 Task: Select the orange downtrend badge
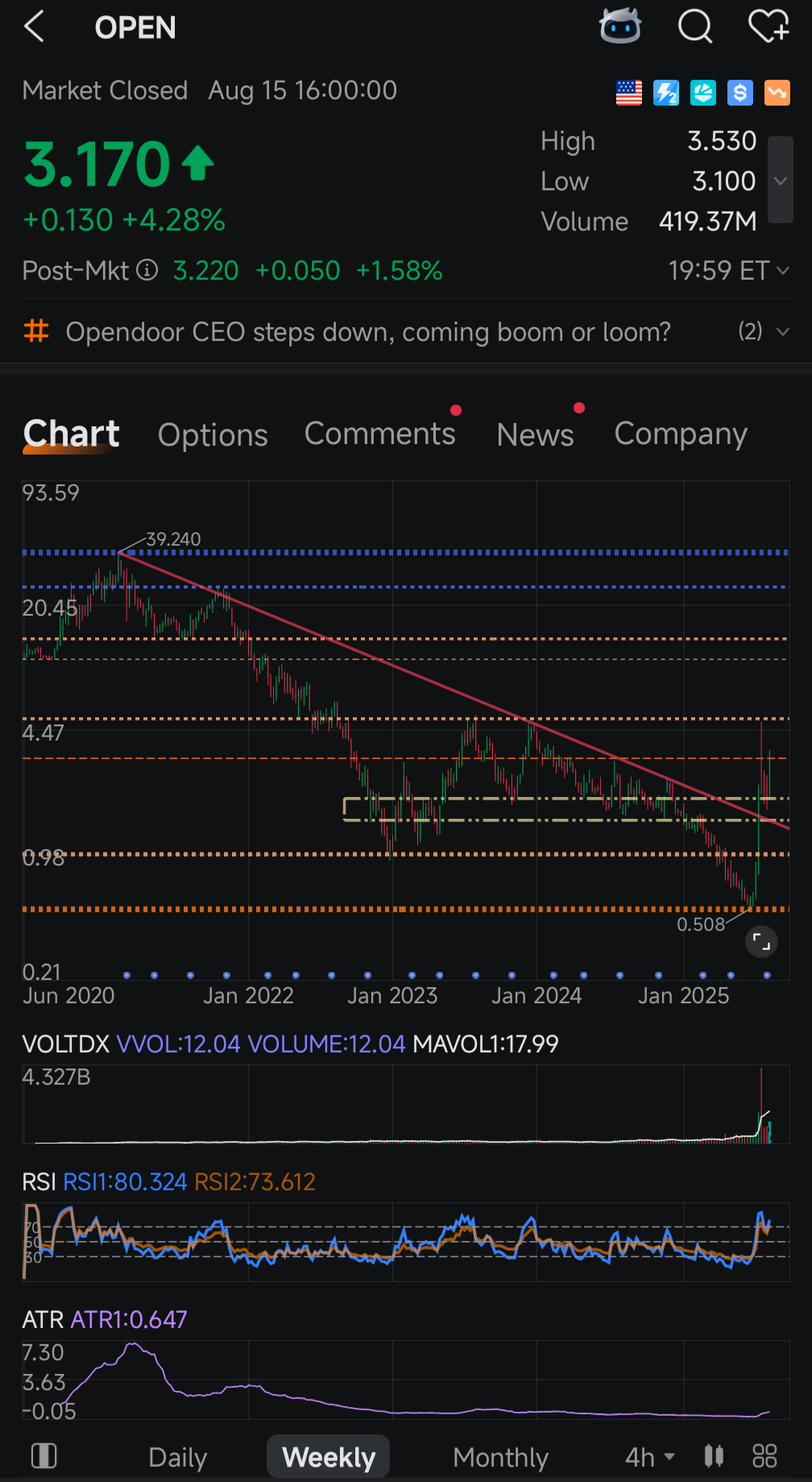pyautogui.click(x=777, y=93)
